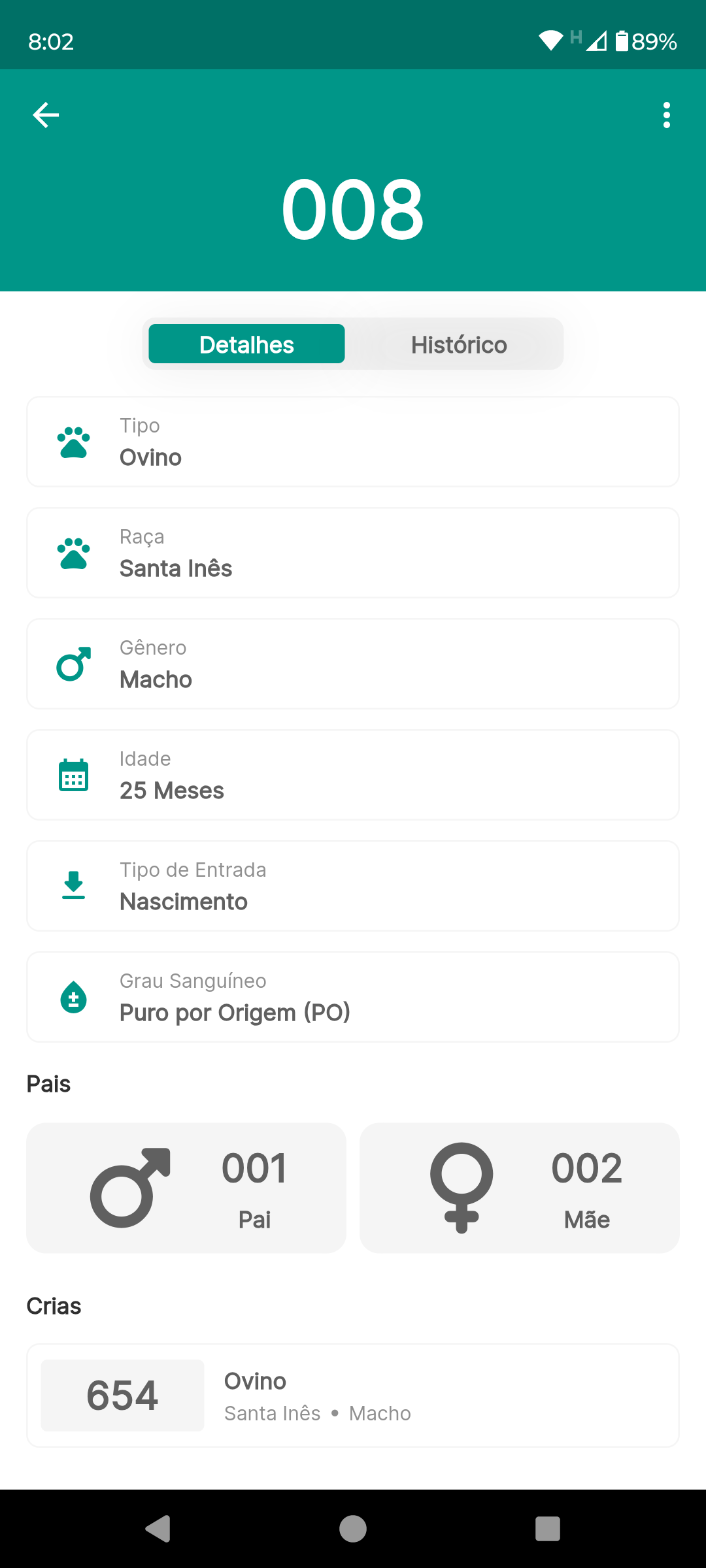Switch to the Histórico tab
Viewport: 706px width, 1568px height.
tap(458, 344)
